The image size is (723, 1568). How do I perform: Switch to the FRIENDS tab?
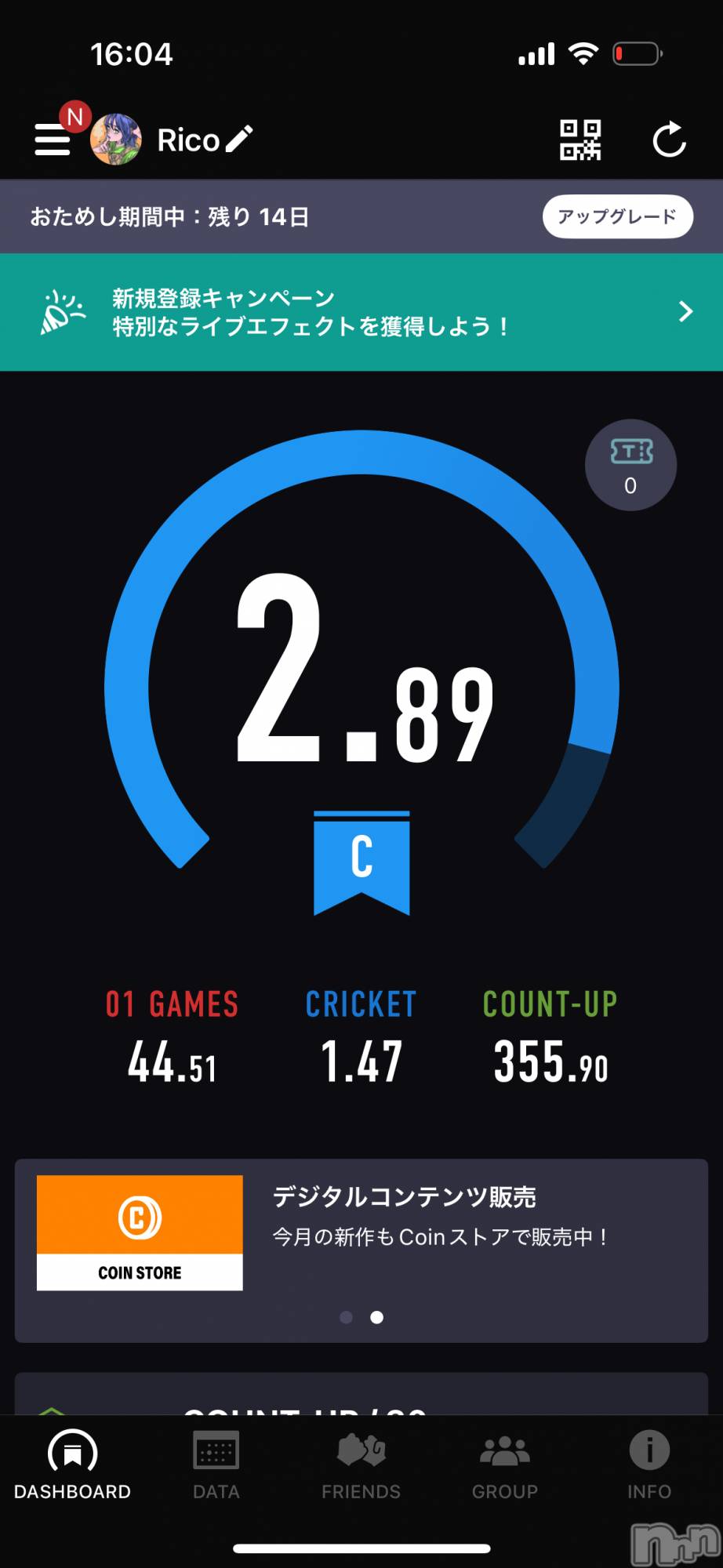361,1465
